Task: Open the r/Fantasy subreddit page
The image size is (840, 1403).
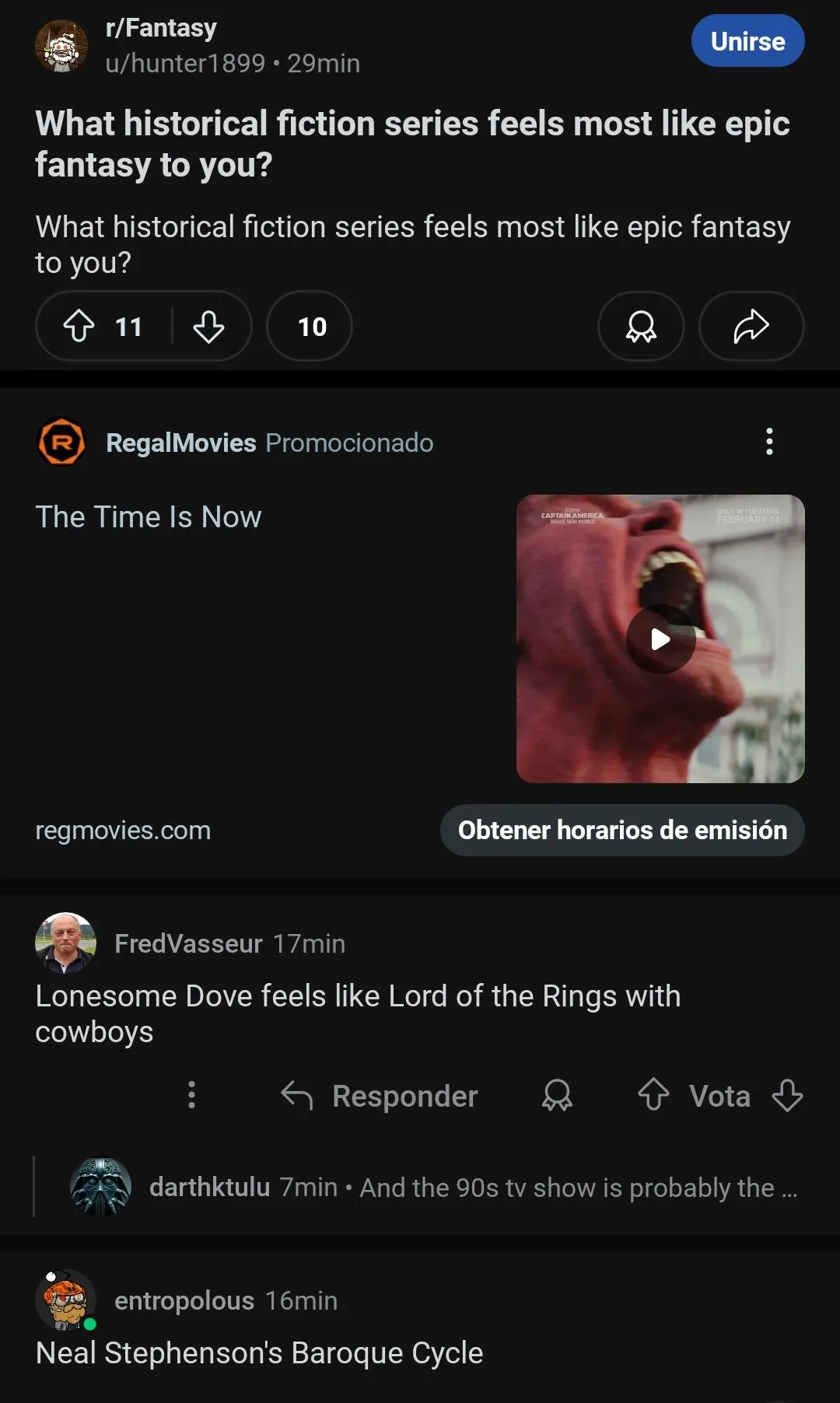Action: click(161, 28)
